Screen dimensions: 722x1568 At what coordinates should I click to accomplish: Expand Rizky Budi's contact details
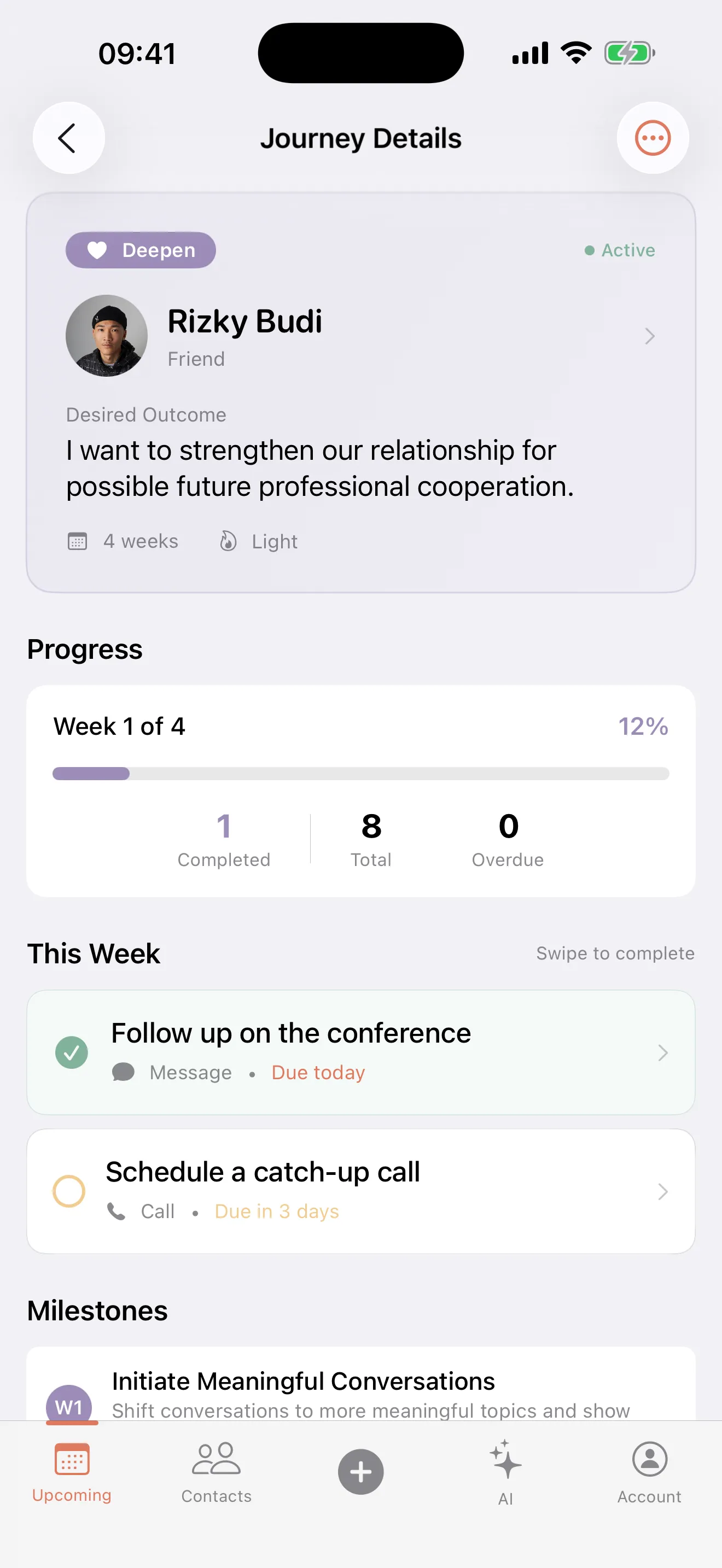pos(649,336)
